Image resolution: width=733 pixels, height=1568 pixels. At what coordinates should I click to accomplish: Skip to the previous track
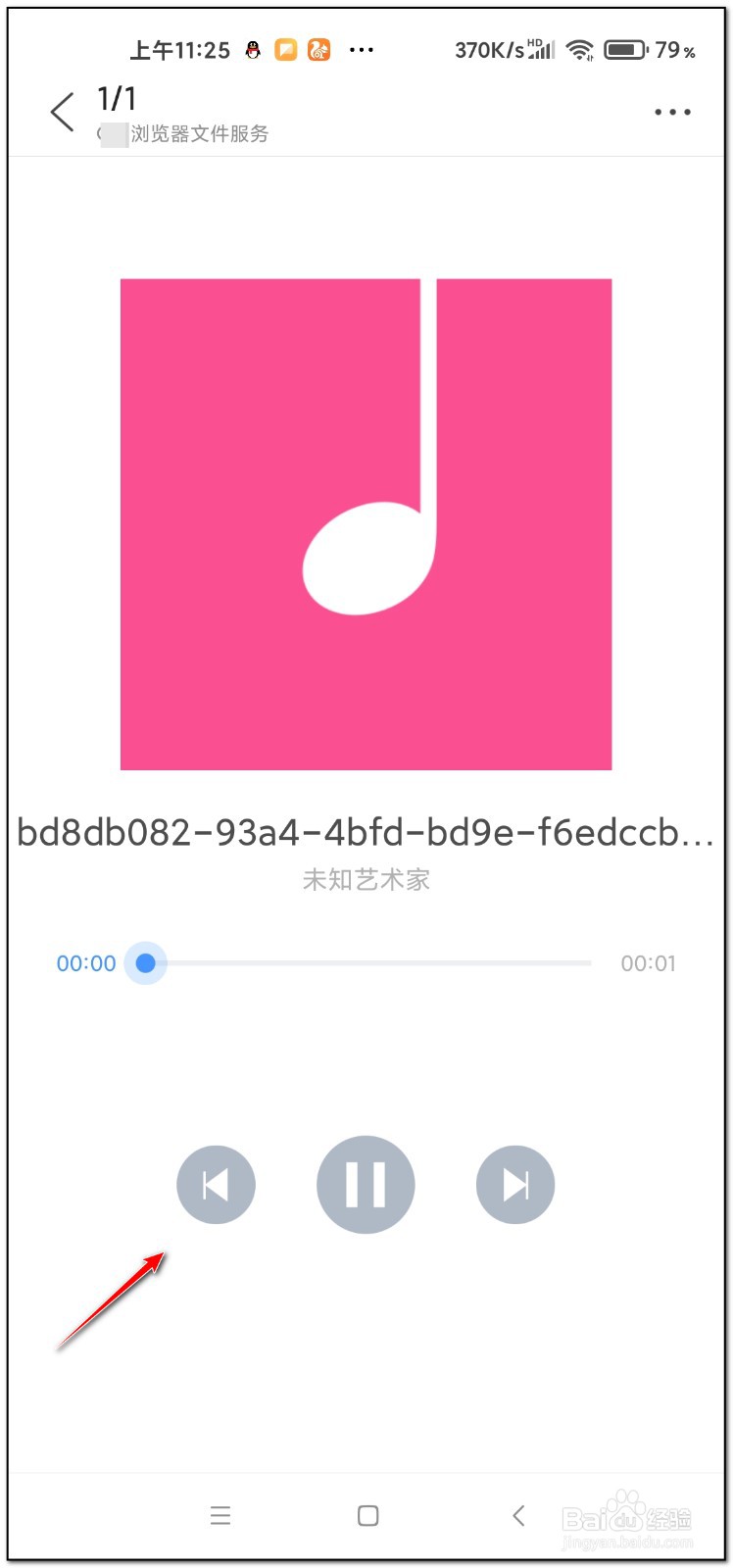click(x=216, y=1185)
